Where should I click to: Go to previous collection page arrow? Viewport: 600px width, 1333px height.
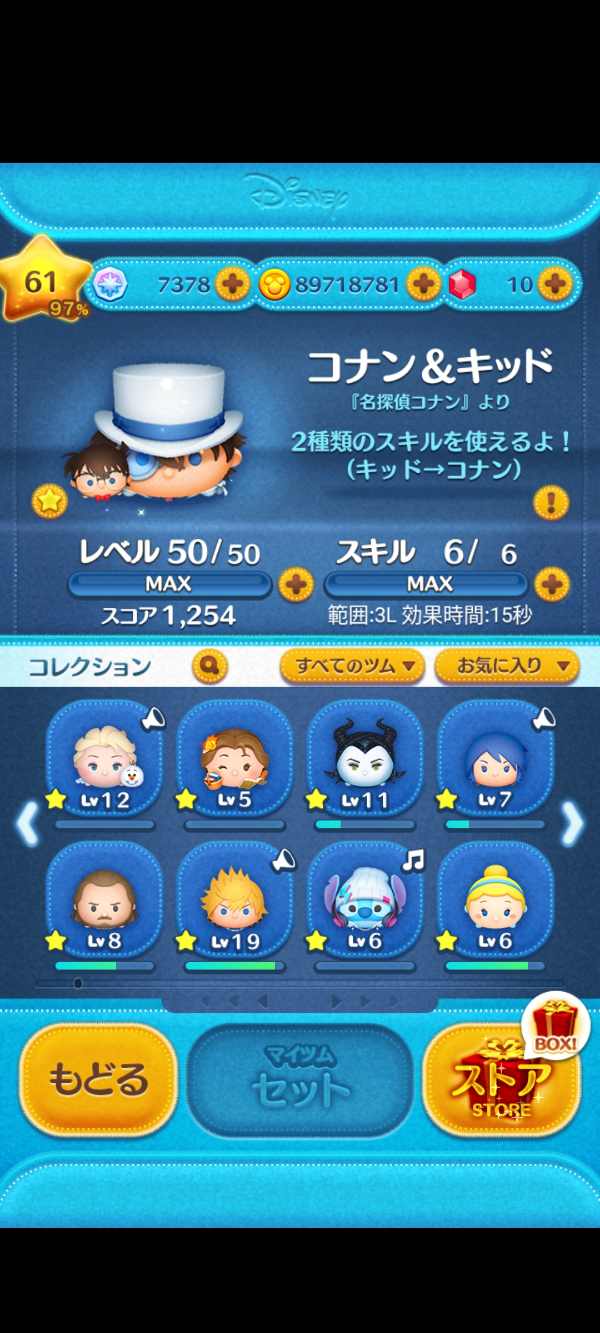click(x=27, y=824)
